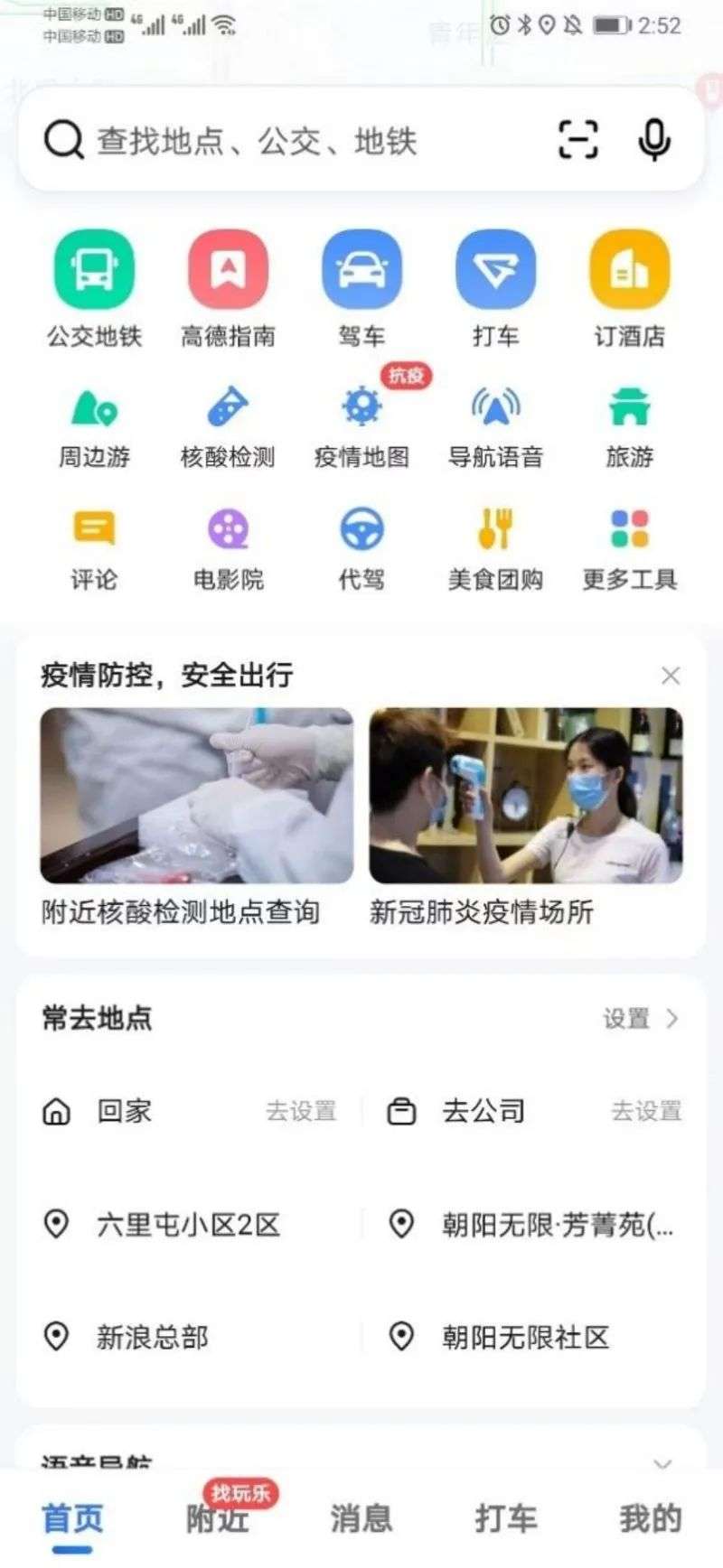Open 疫情地图 epidemic map
Viewport: 723px width, 1568px height.
click(x=361, y=426)
